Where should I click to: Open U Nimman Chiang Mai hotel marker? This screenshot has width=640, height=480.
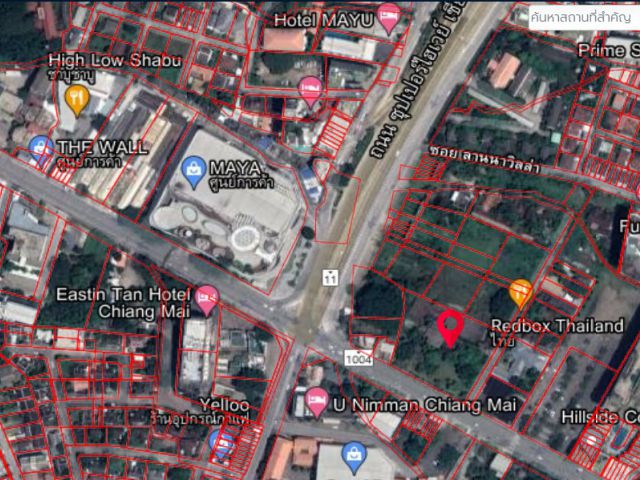[x=316, y=402]
